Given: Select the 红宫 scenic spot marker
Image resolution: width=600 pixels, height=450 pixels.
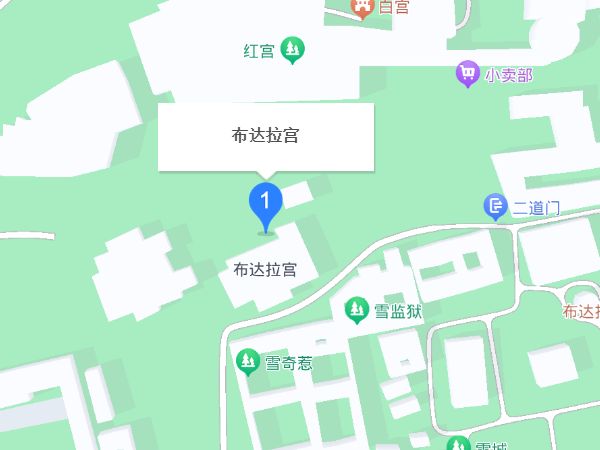Looking at the screenshot, I should click(x=292, y=49).
